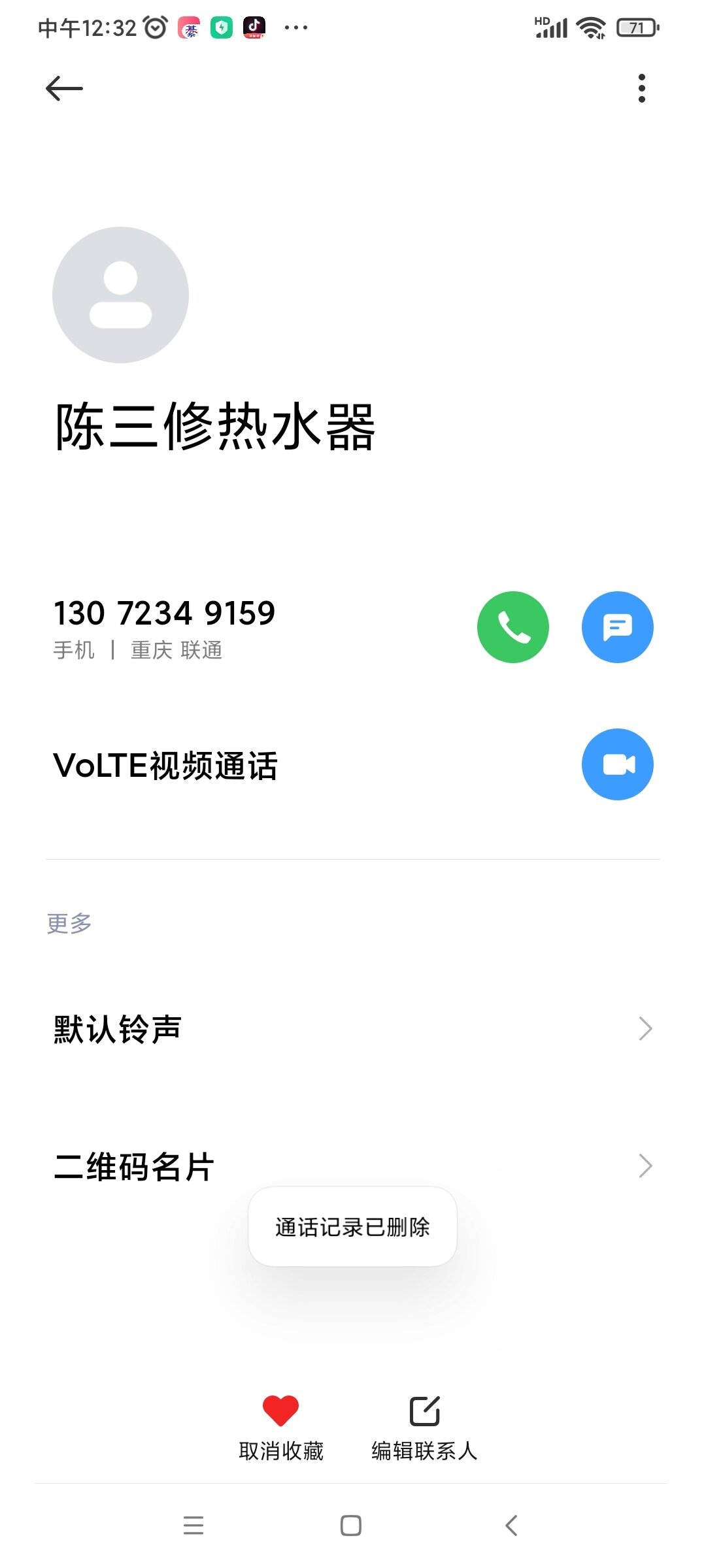Open recent apps from navigation bar
This screenshot has width=706, height=1568.
click(193, 1526)
